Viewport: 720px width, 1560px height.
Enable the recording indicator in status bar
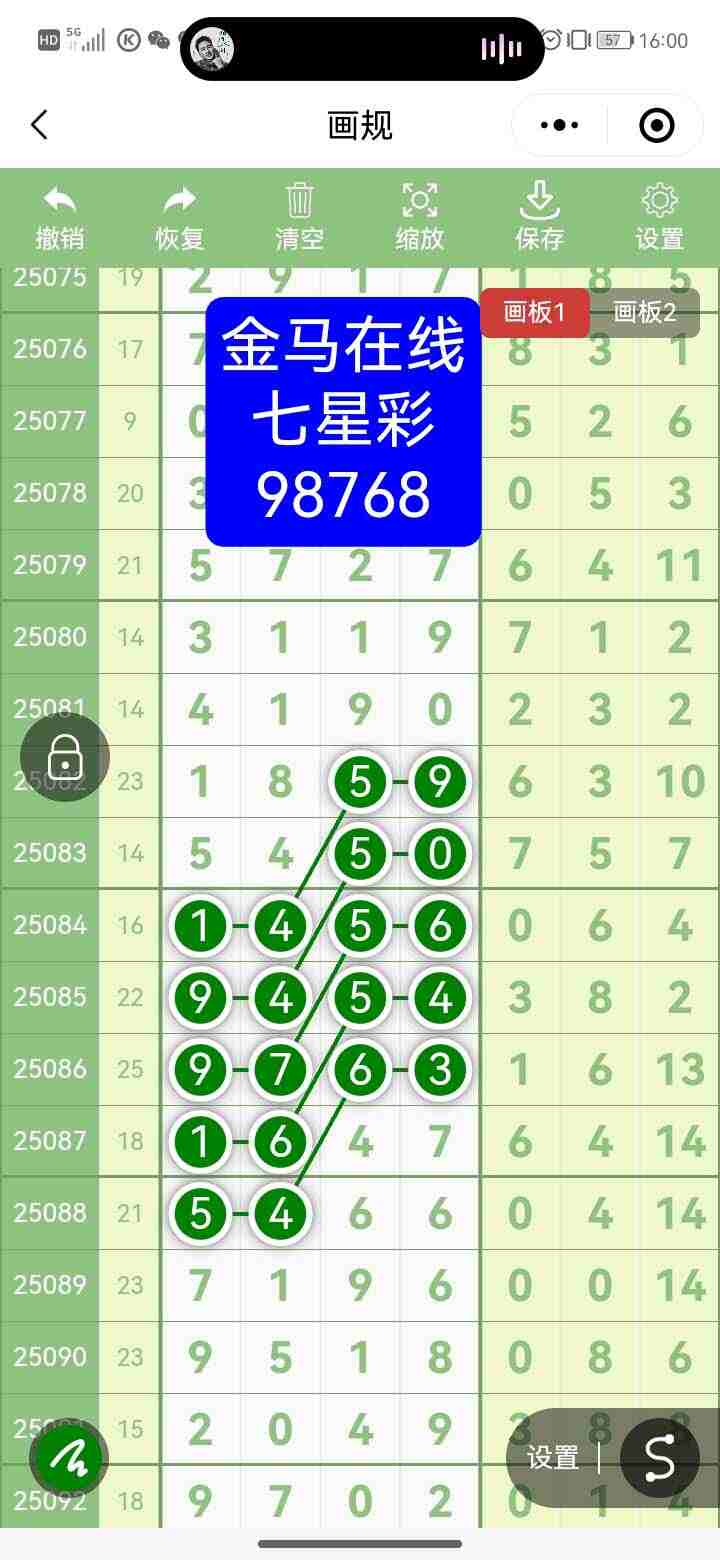(500, 47)
